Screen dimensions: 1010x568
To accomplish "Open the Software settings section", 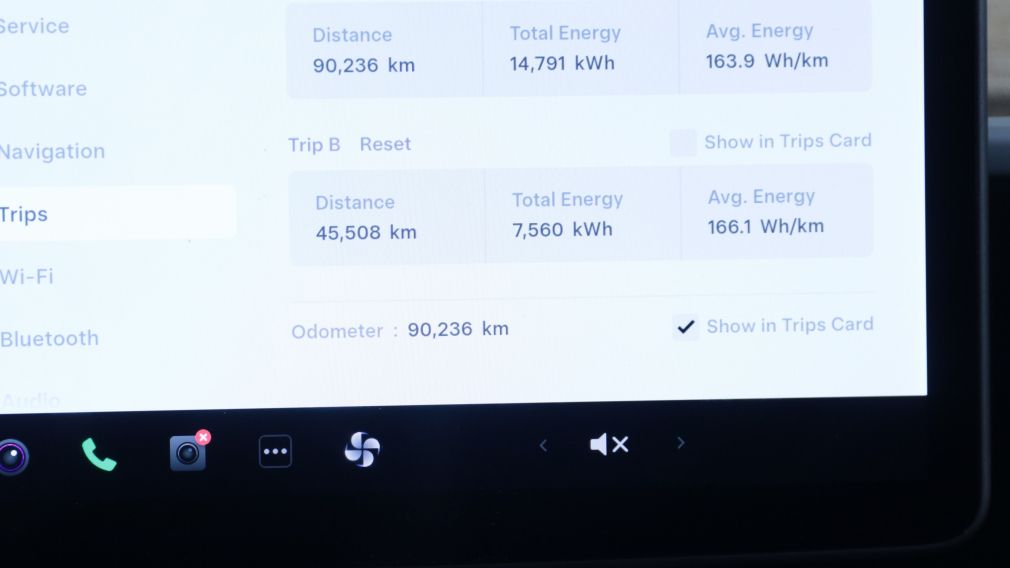I will click(x=43, y=89).
